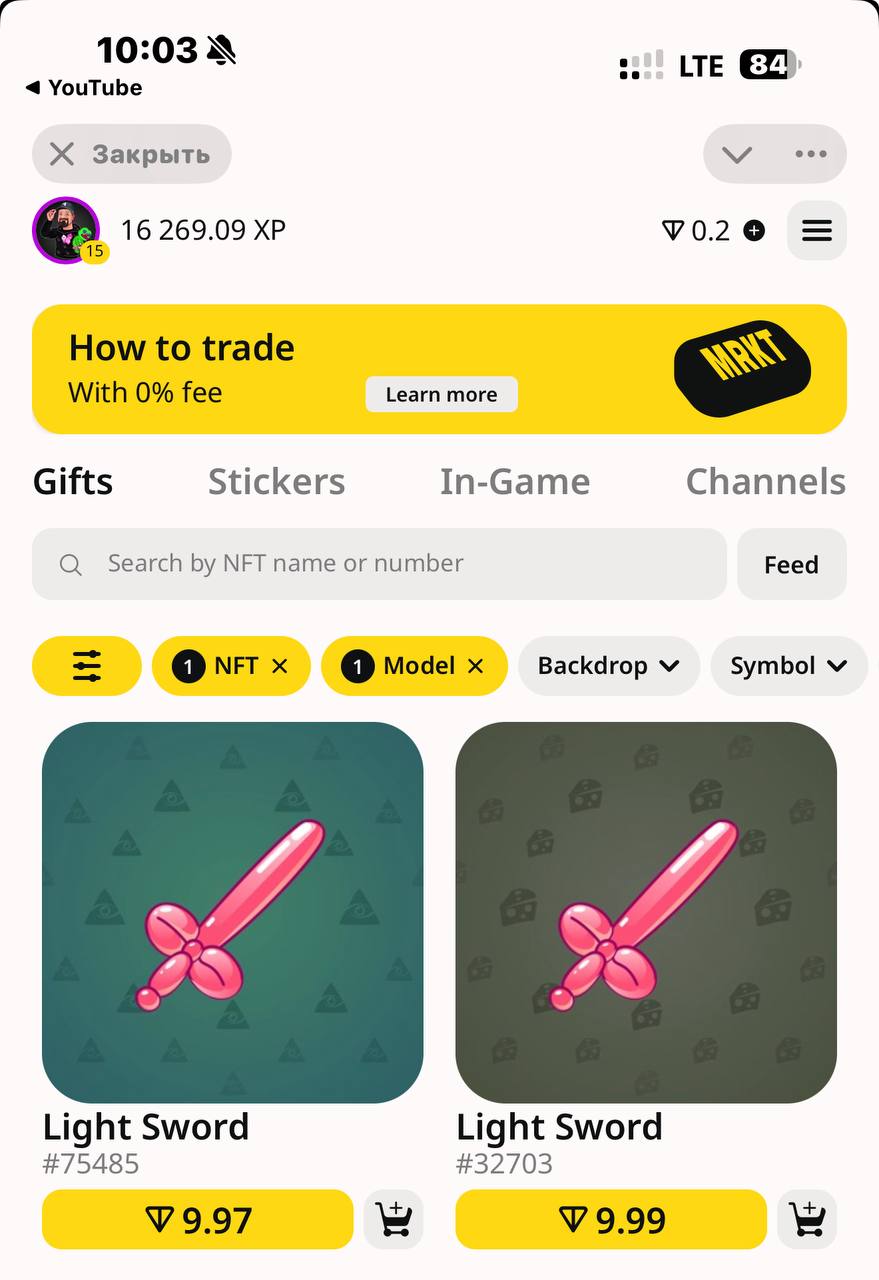Open the profile avatar
Screen dimensions: 879x1280
click(x=66, y=230)
